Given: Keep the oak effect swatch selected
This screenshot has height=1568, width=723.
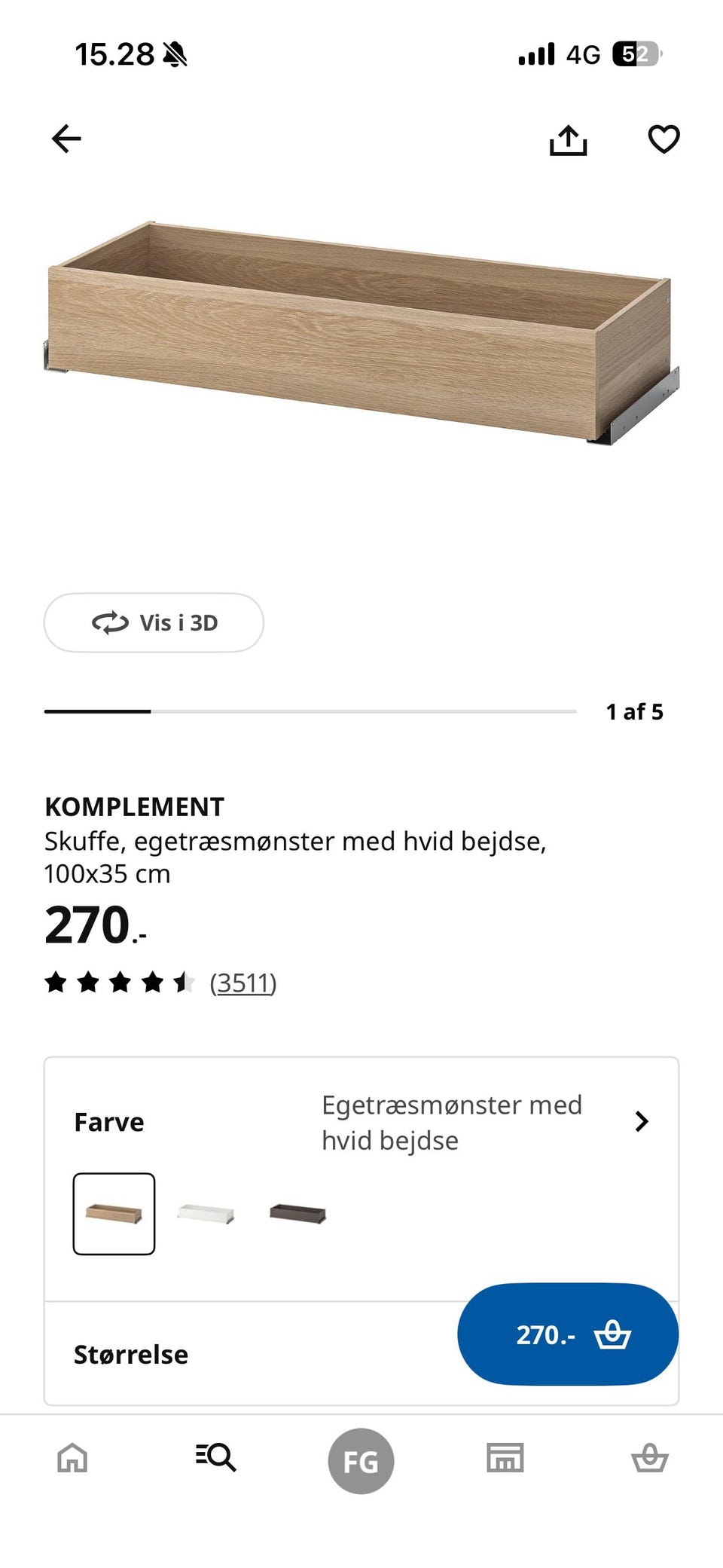Looking at the screenshot, I should tap(114, 1215).
